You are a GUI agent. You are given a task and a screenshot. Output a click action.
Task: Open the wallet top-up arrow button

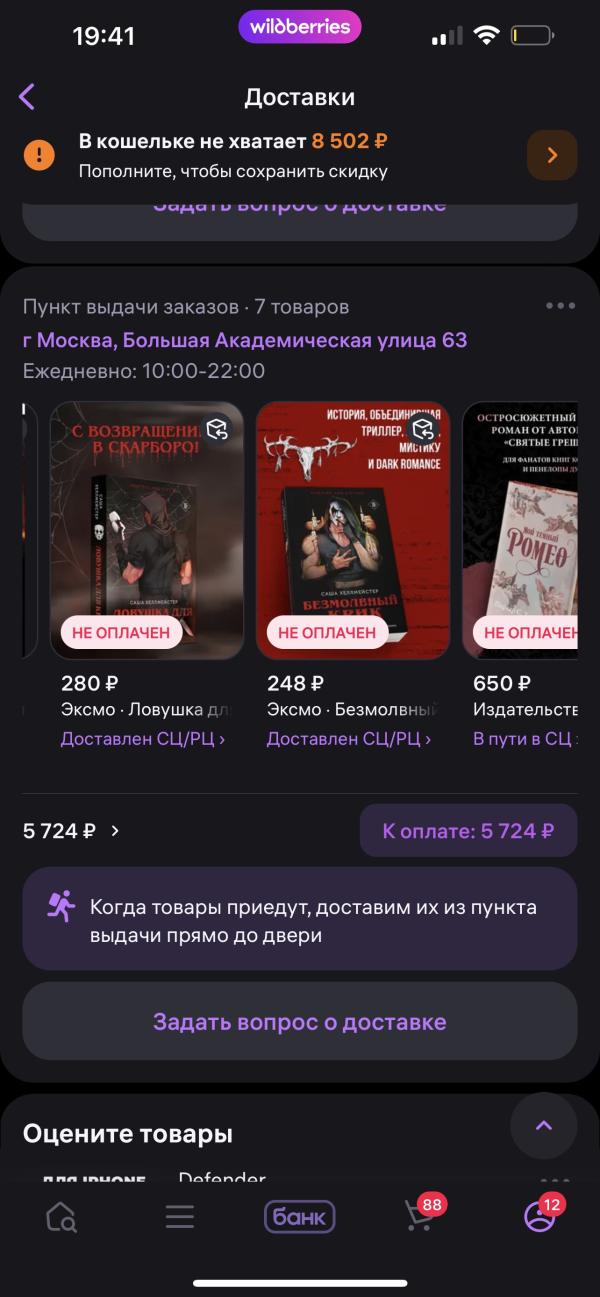pyautogui.click(x=552, y=155)
